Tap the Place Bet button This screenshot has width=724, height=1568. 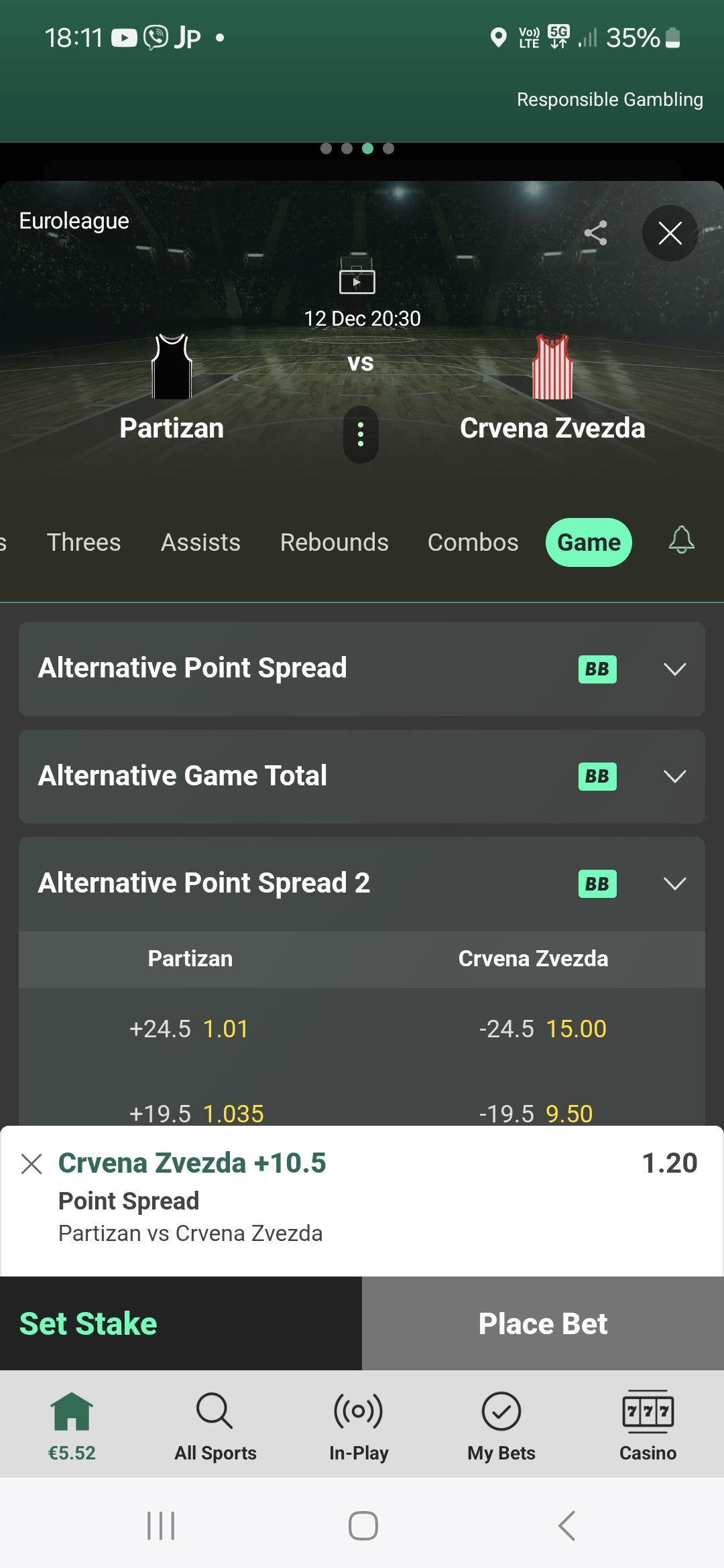tap(543, 1323)
